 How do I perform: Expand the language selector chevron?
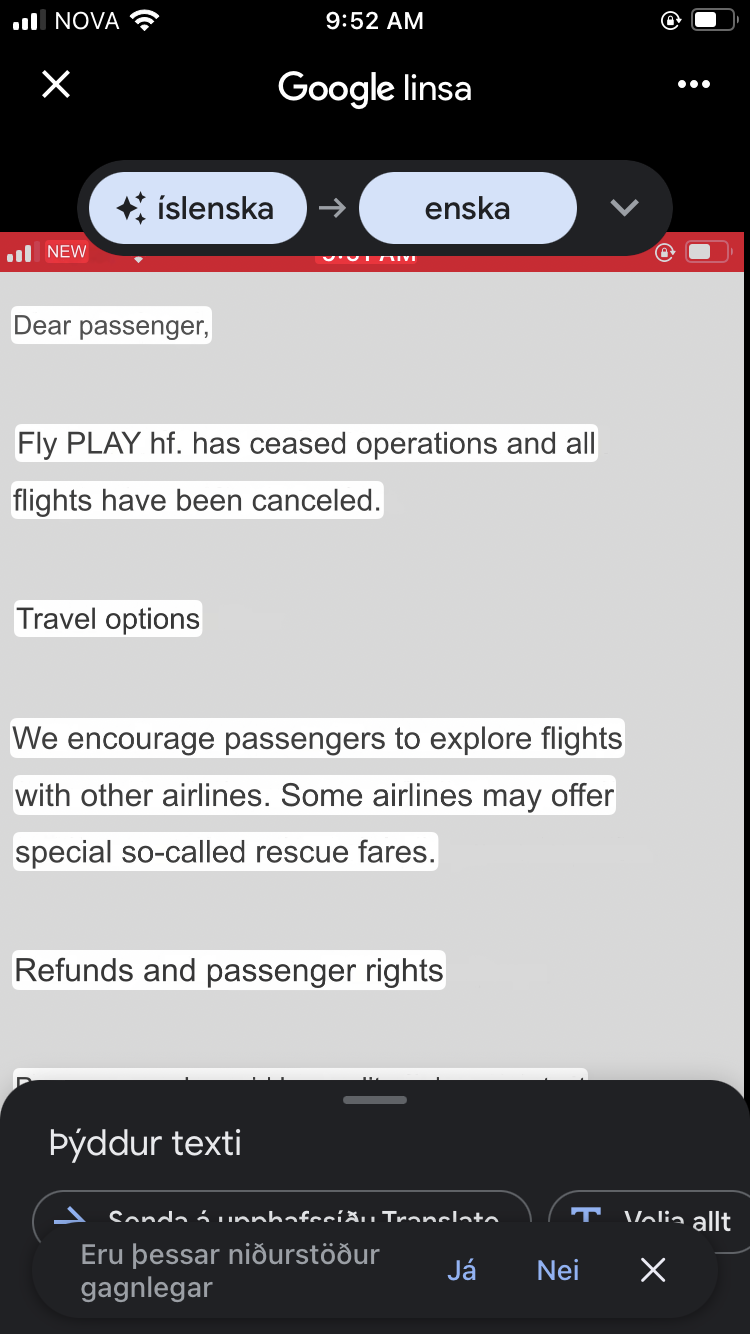point(625,208)
